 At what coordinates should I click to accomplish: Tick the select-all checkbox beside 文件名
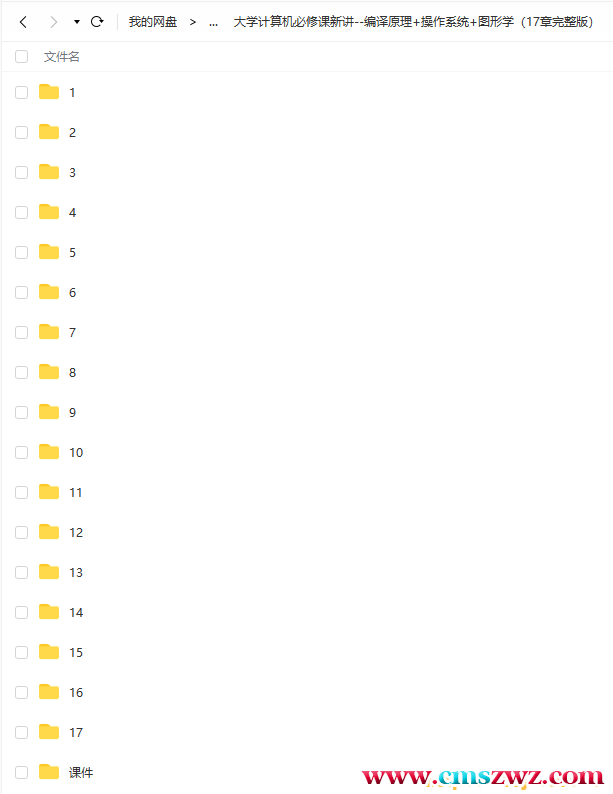point(21,57)
